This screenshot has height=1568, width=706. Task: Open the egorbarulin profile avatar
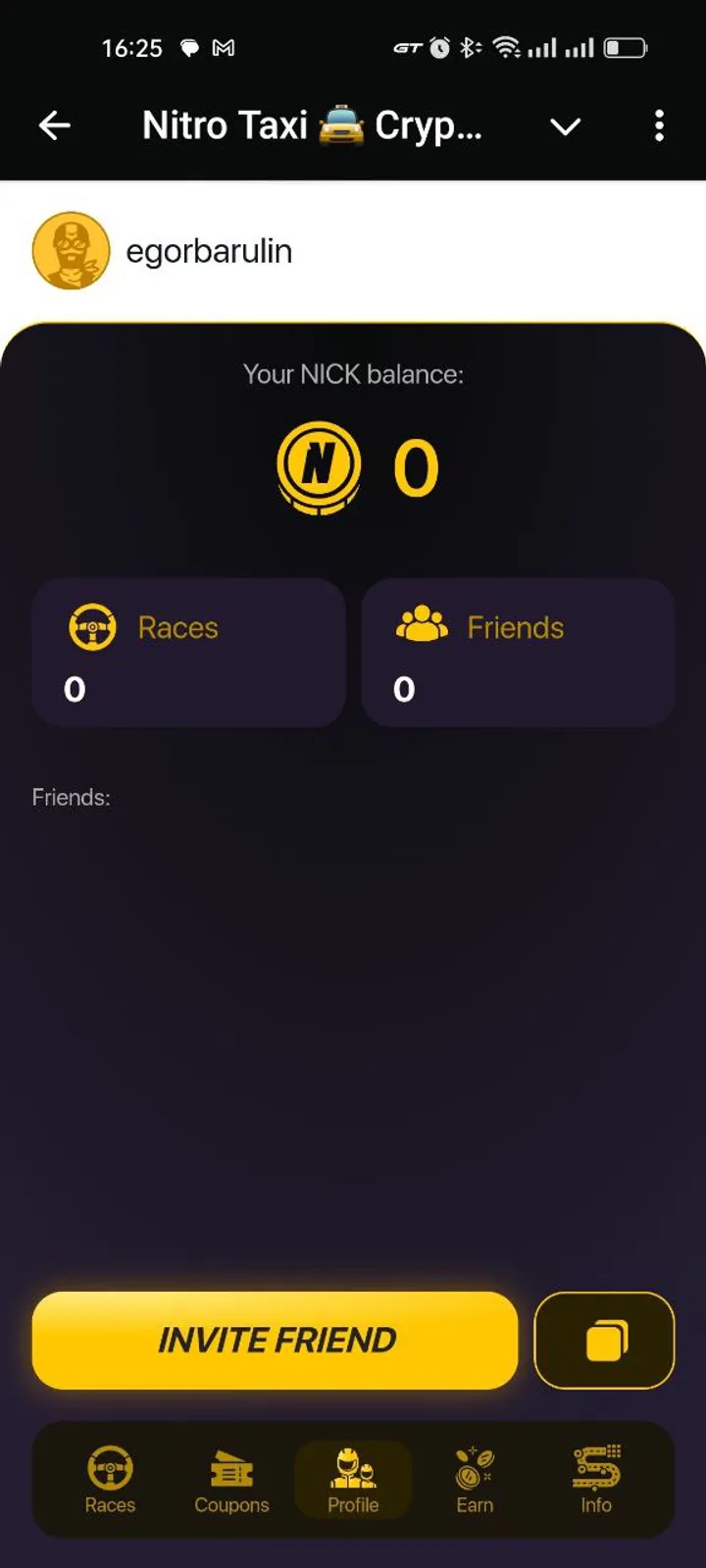[71, 250]
